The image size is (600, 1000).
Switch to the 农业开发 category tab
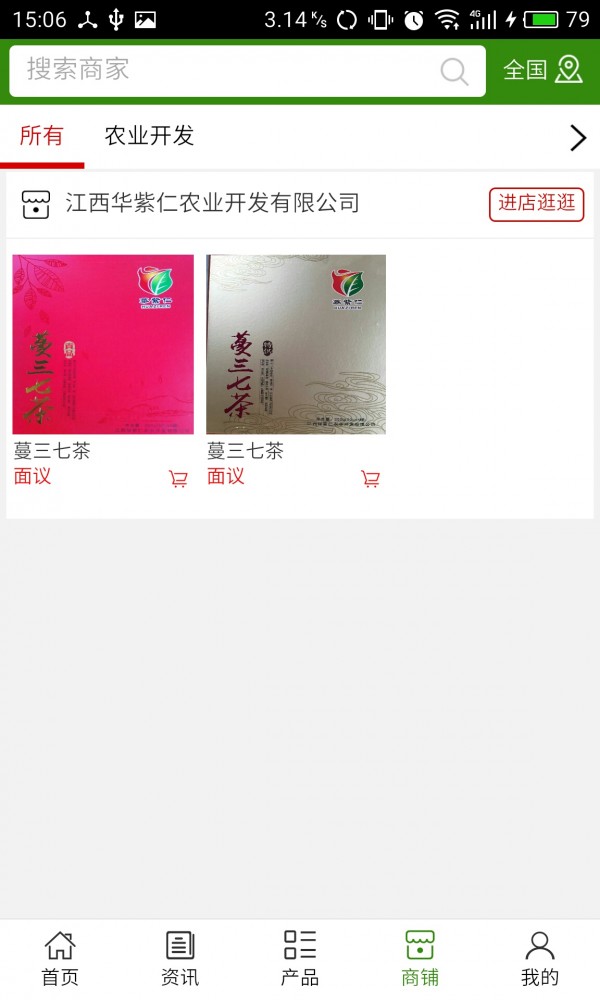[149, 137]
